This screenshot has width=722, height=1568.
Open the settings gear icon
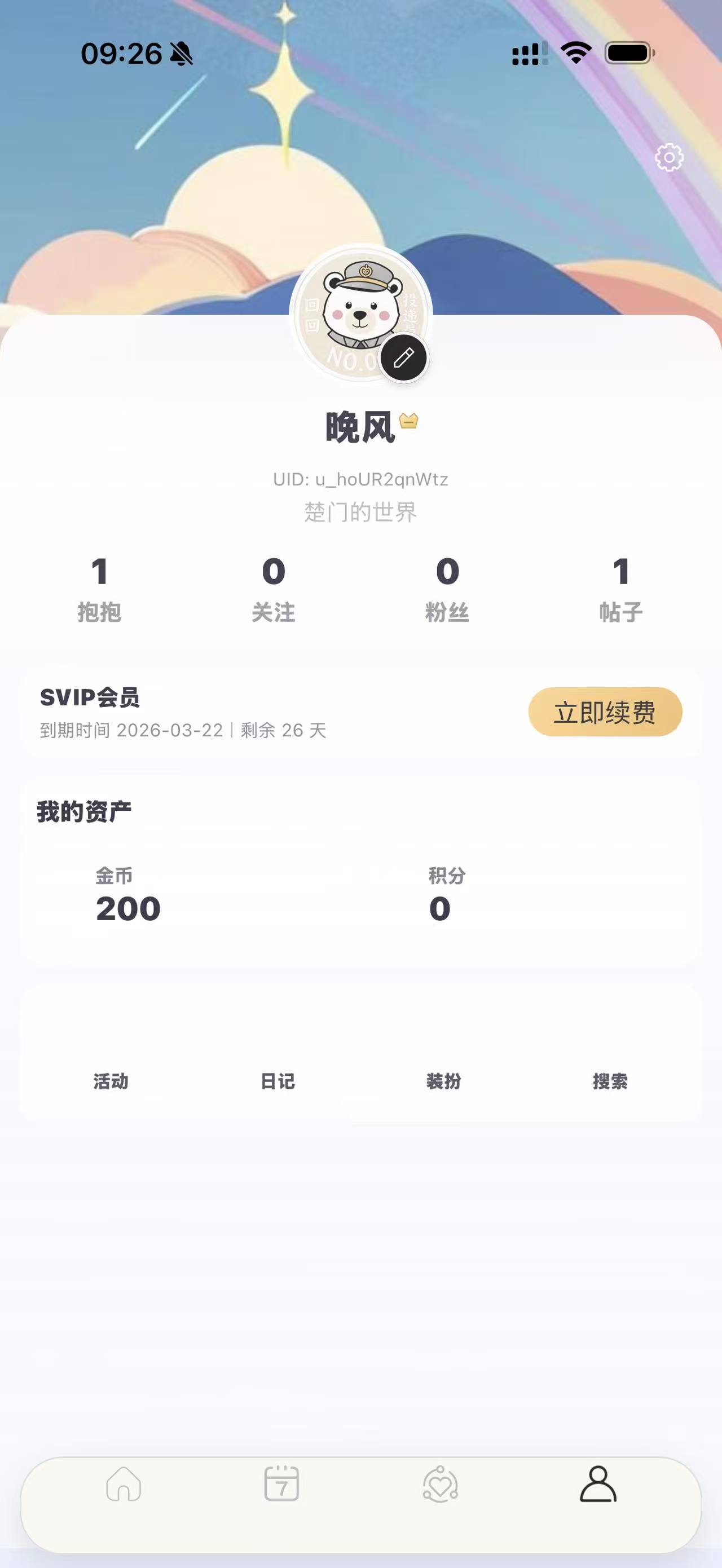[x=670, y=157]
